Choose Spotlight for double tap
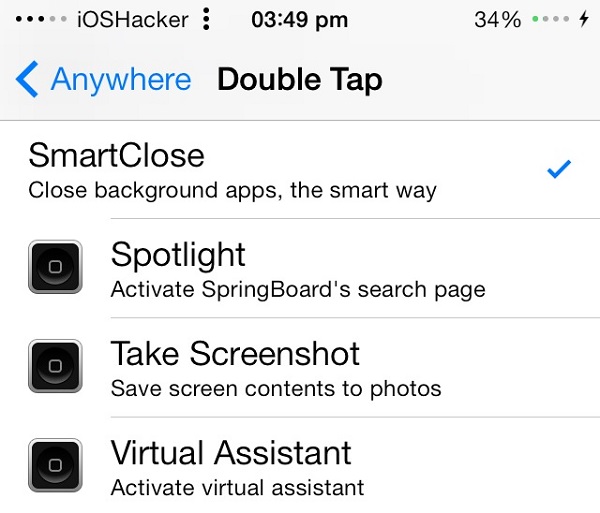 pyautogui.click(x=298, y=268)
